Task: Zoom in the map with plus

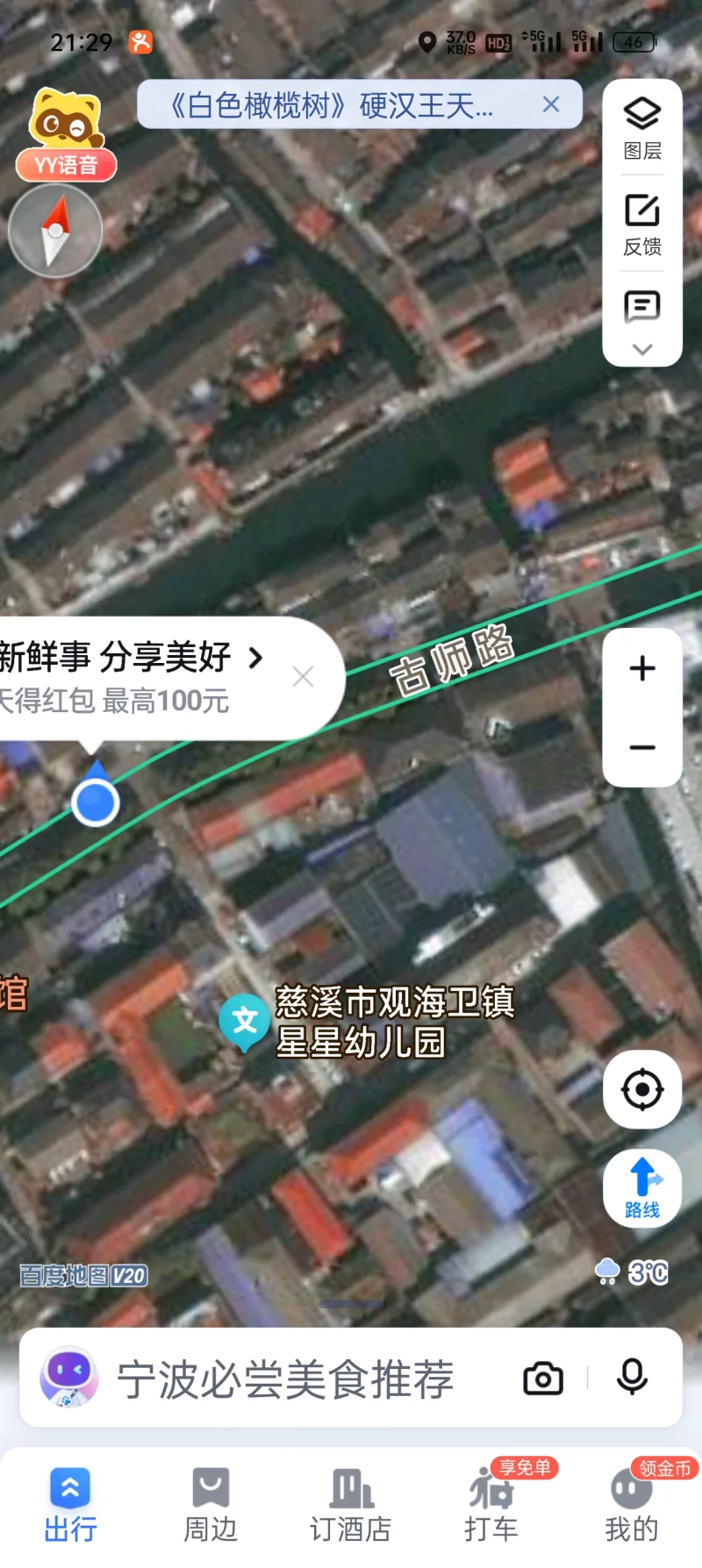Action: tap(642, 668)
